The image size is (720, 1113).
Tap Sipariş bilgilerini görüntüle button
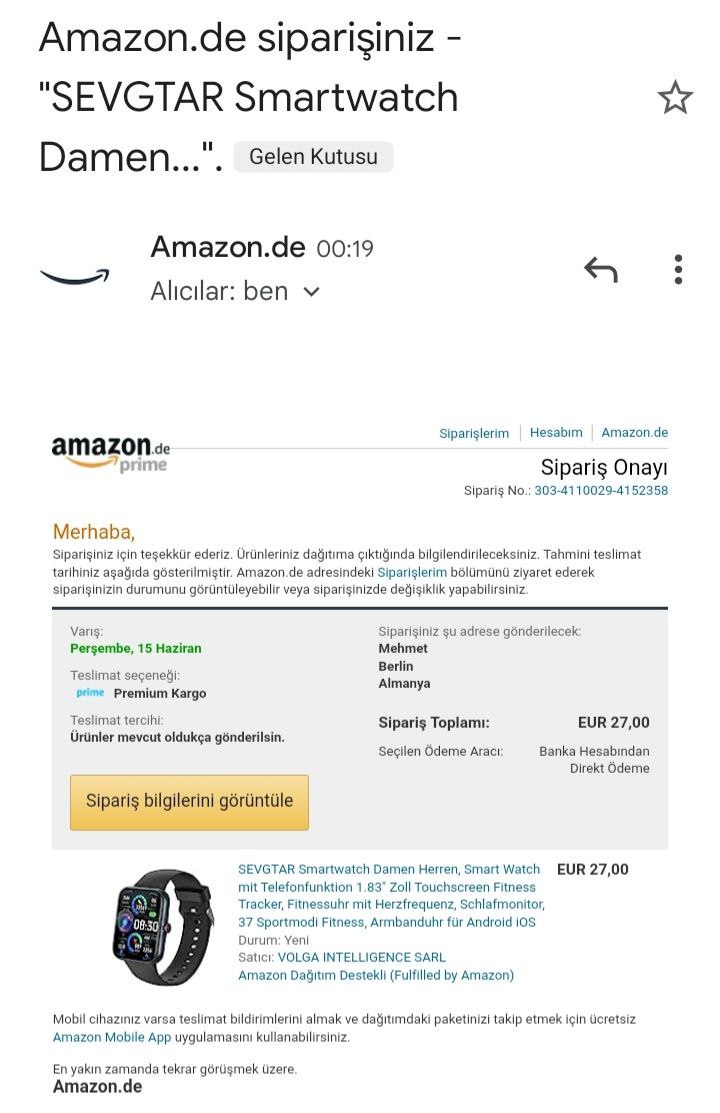point(189,801)
